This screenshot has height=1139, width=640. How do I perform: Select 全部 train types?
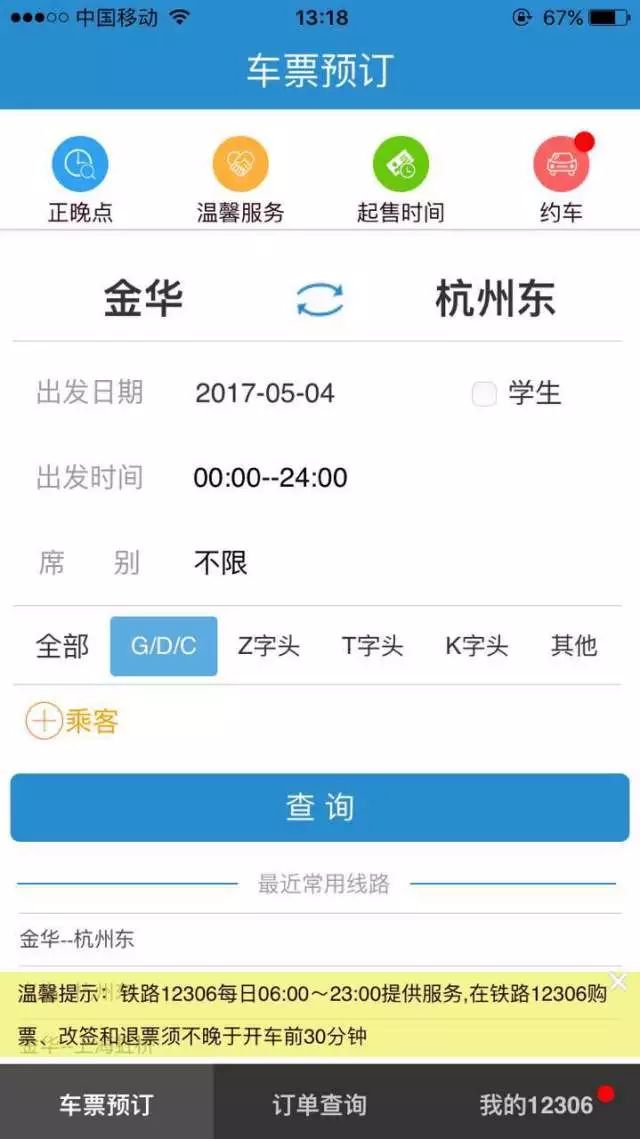click(x=62, y=646)
